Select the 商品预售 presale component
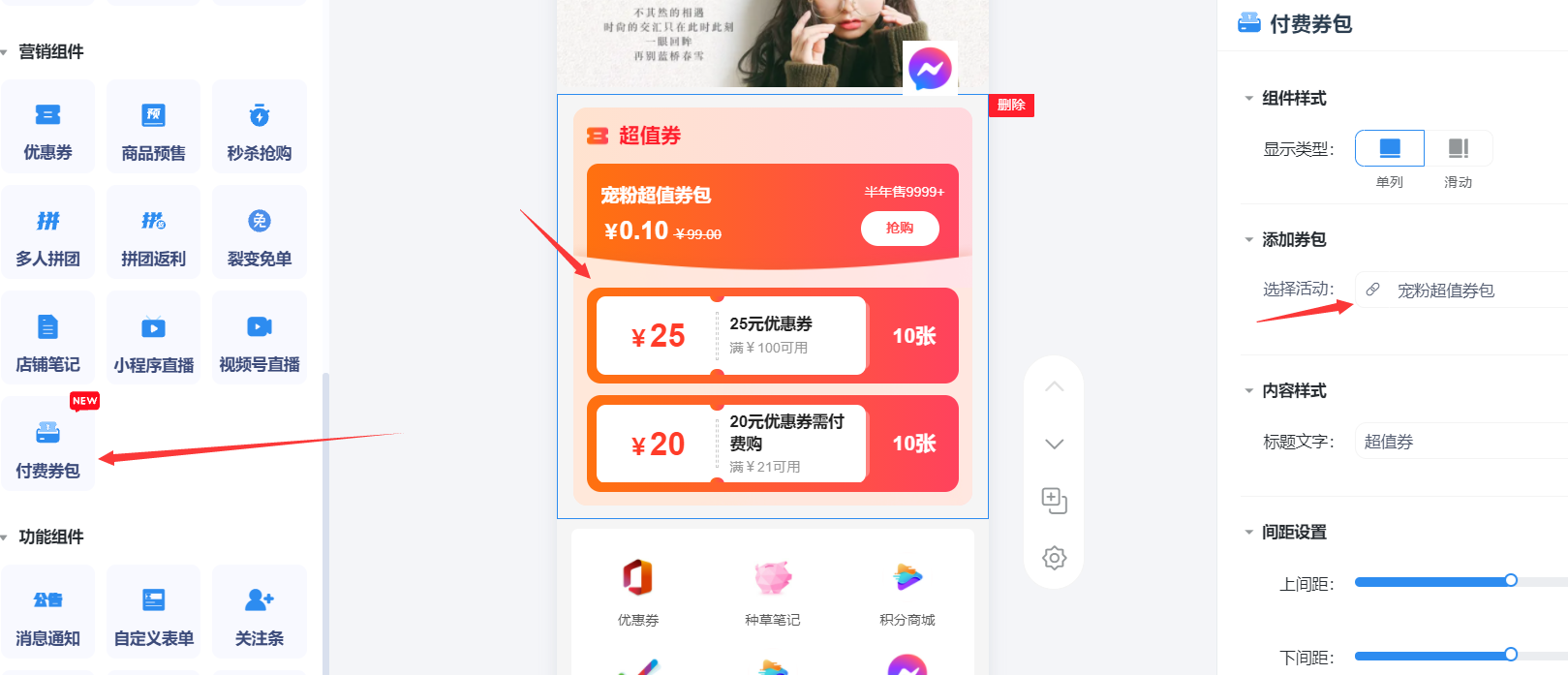Image resolution: width=1568 pixels, height=675 pixels. point(153,128)
